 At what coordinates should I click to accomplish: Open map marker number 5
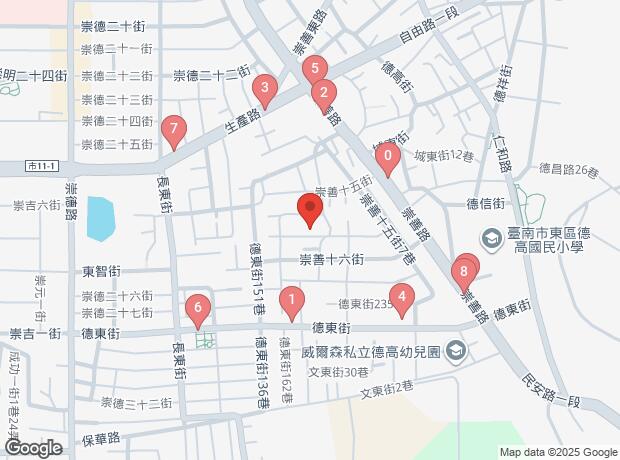pyautogui.click(x=315, y=69)
